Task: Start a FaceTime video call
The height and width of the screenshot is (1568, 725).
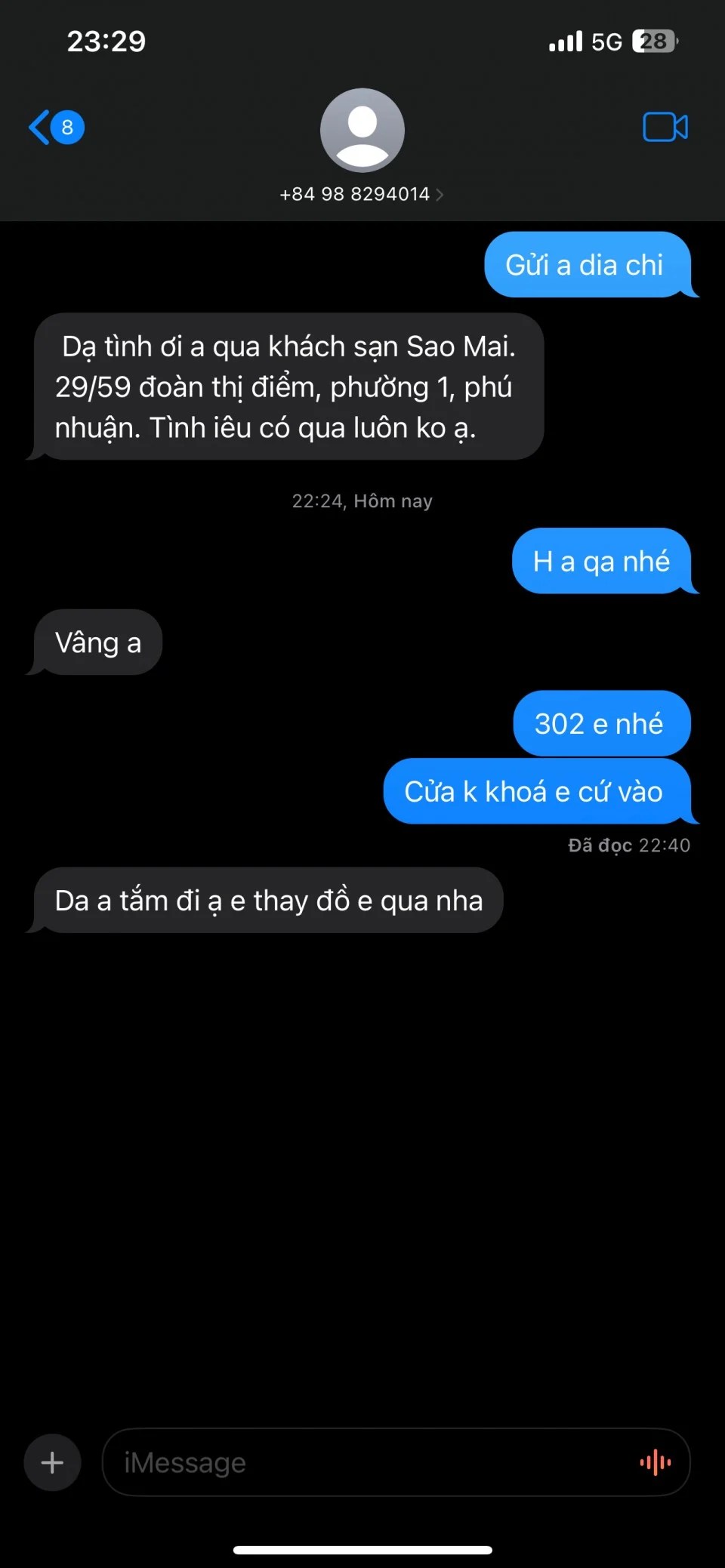Action: pyautogui.click(x=665, y=127)
